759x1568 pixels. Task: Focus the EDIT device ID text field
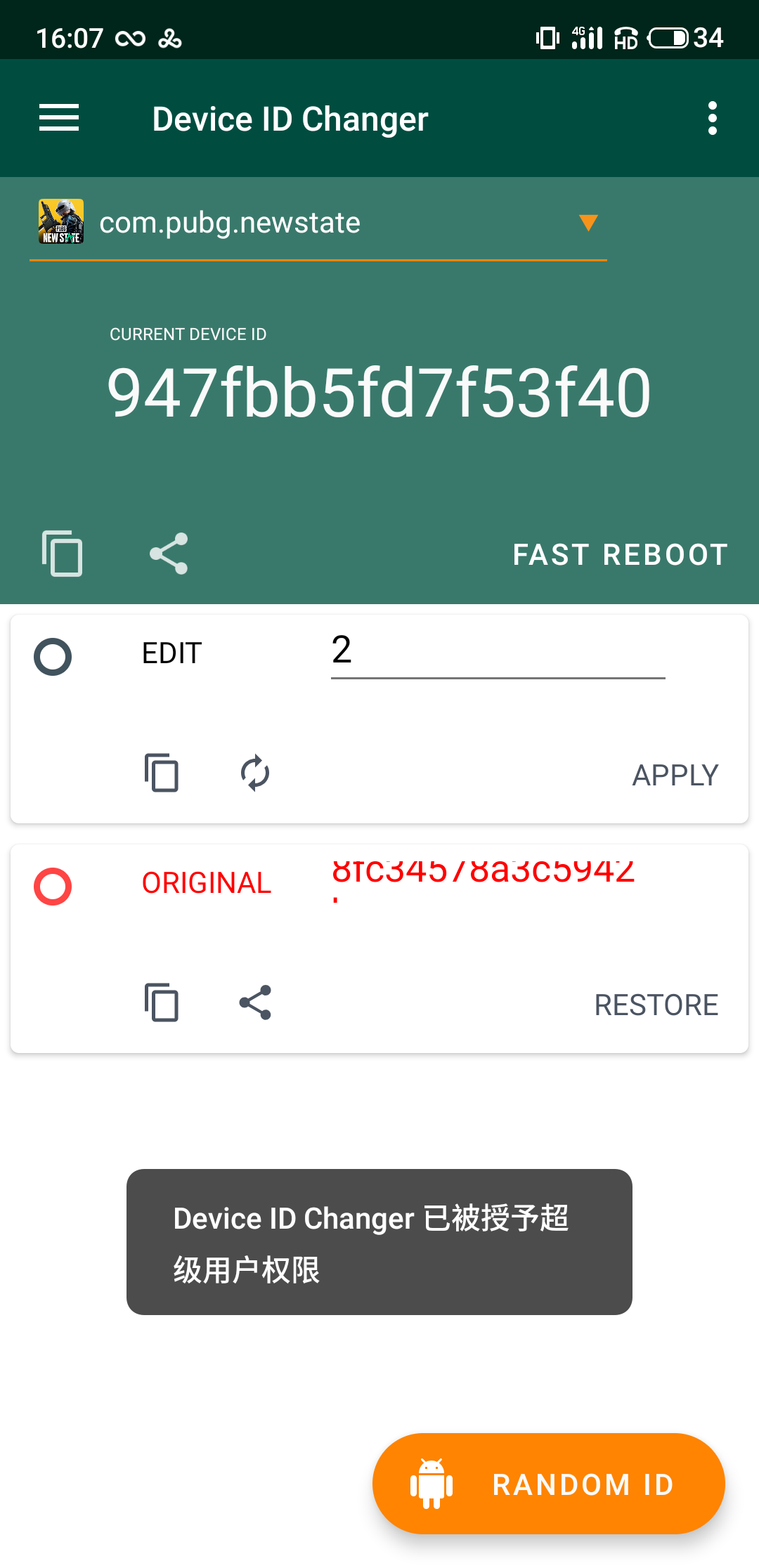[x=498, y=652]
